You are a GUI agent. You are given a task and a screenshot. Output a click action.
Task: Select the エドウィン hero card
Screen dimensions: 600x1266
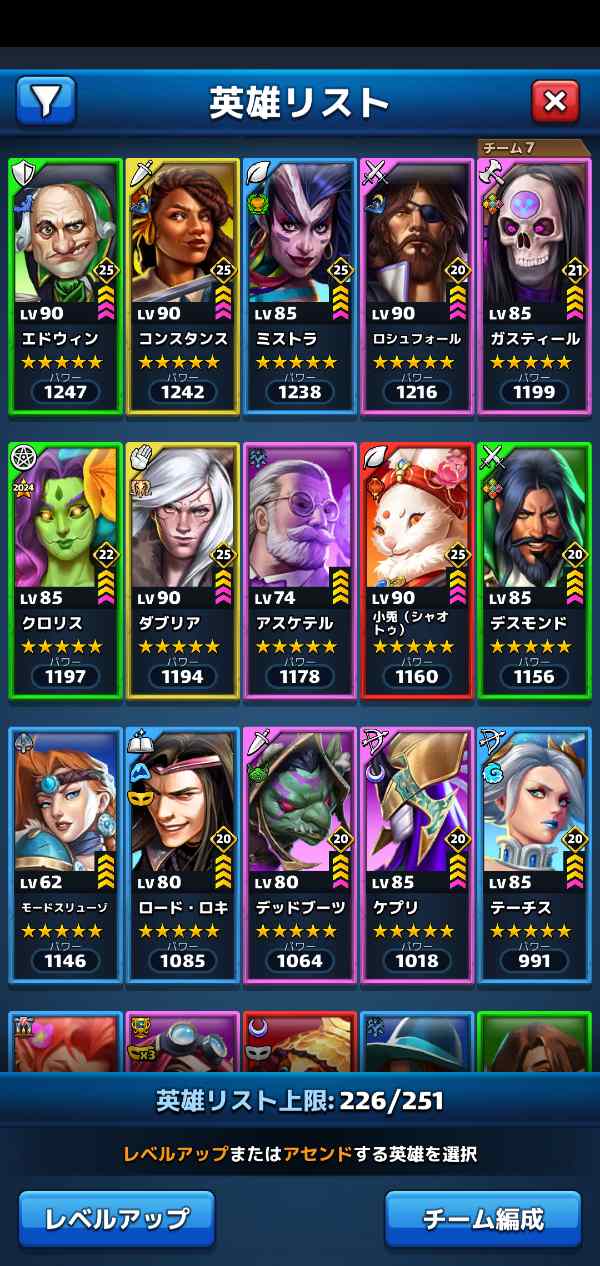(x=65, y=285)
